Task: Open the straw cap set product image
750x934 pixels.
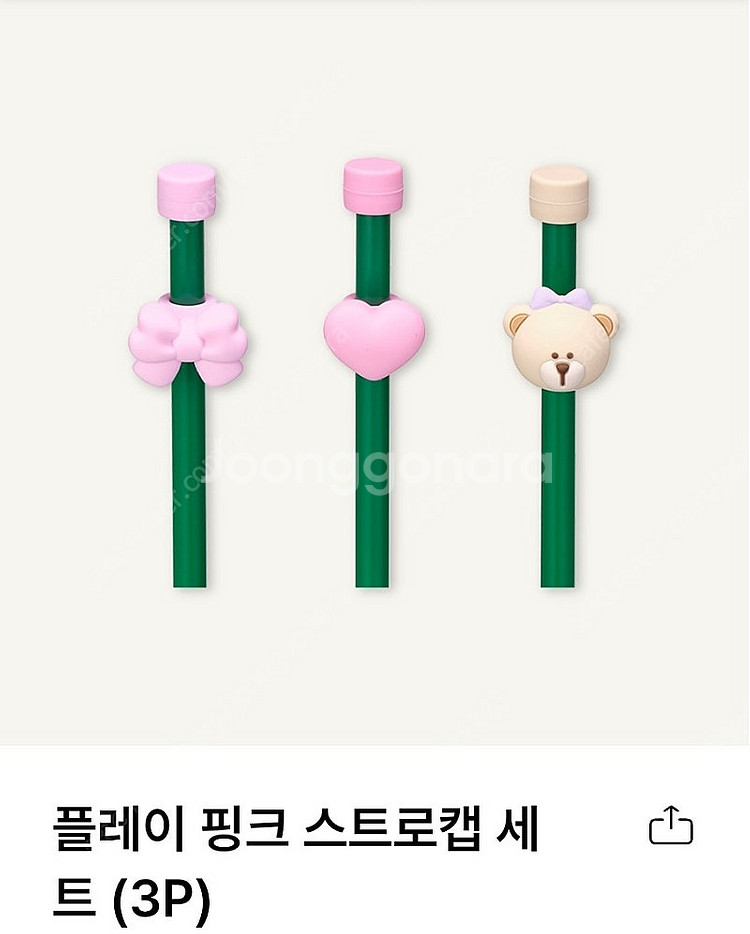Action: [x=374, y=371]
